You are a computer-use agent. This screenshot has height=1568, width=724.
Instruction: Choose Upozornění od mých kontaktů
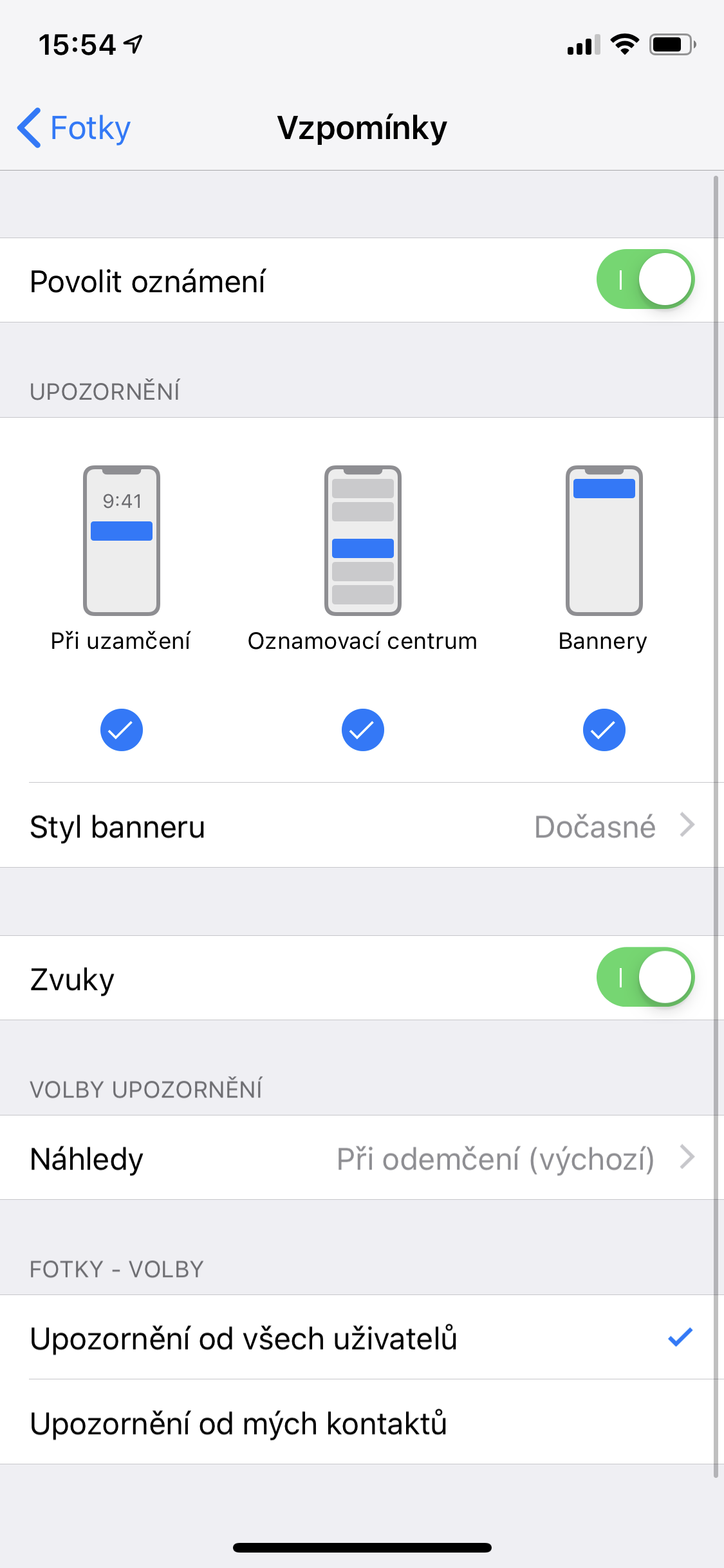click(362, 1423)
